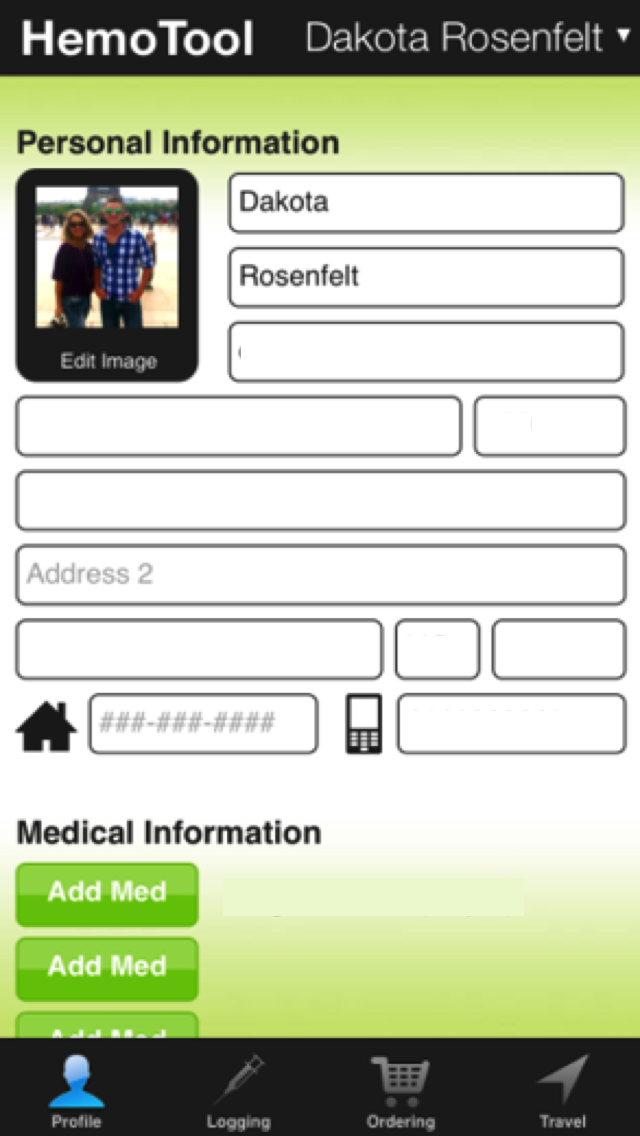This screenshot has height=1136, width=640.
Task: Edit the profile image
Action: click(108, 275)
